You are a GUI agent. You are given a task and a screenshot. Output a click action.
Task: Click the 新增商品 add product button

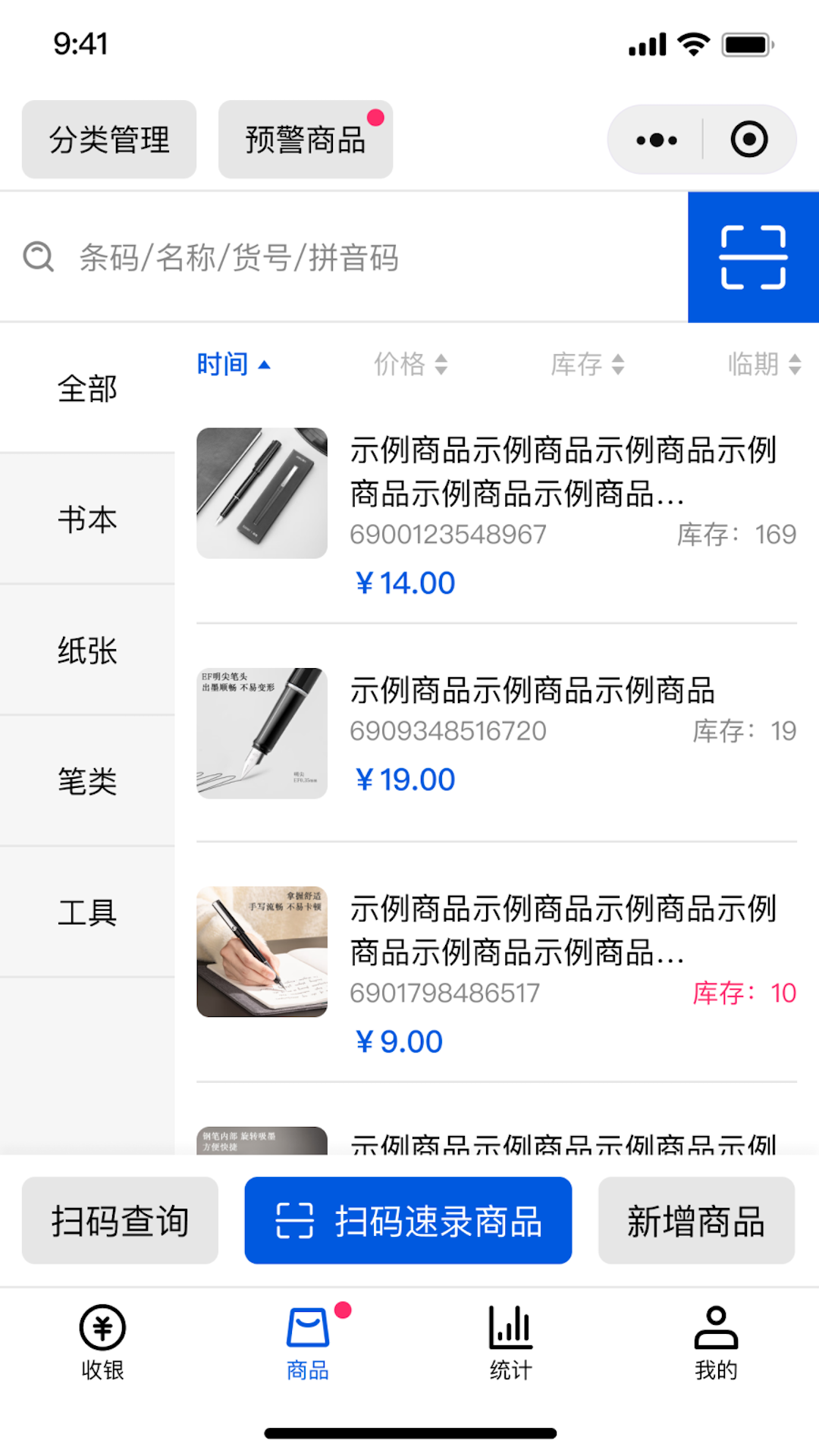(x=697, y=1221)
